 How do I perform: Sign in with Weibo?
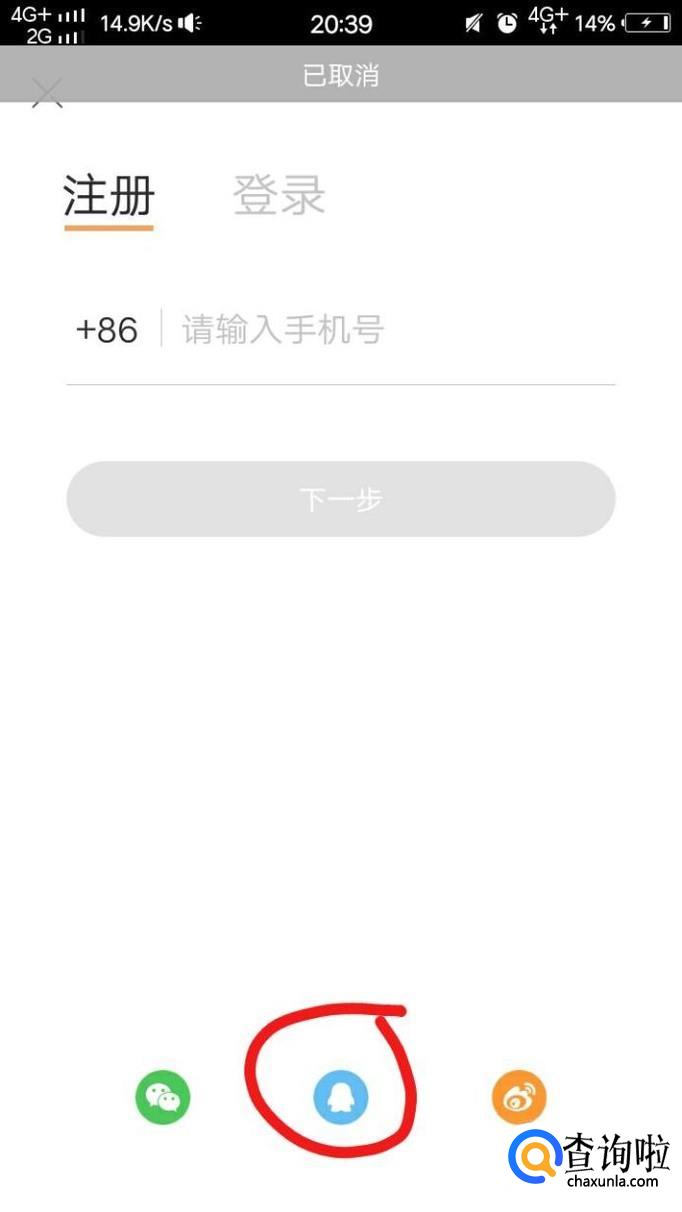(x=519, y=1097)
